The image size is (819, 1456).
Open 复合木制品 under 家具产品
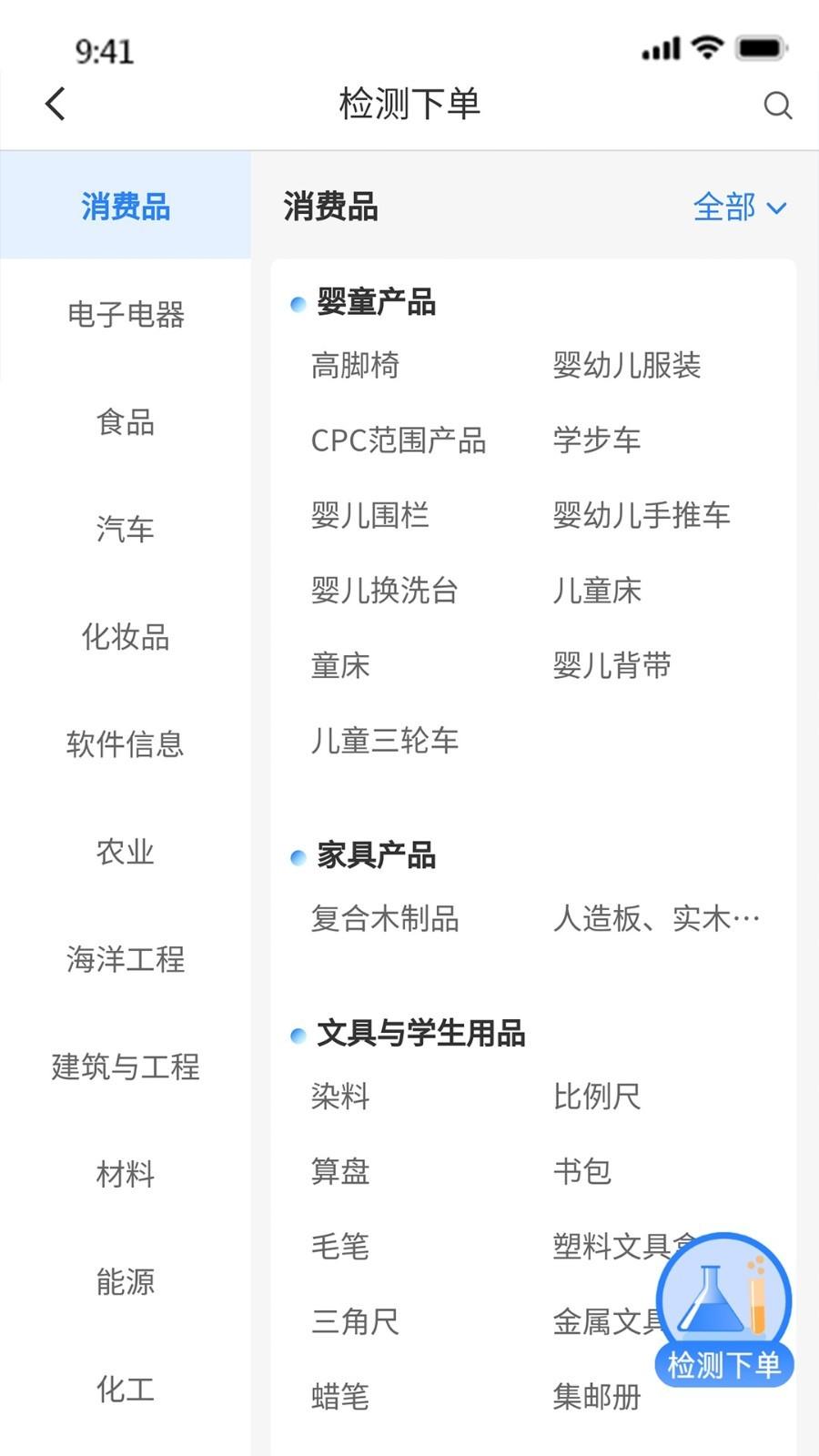coord(385,918)
